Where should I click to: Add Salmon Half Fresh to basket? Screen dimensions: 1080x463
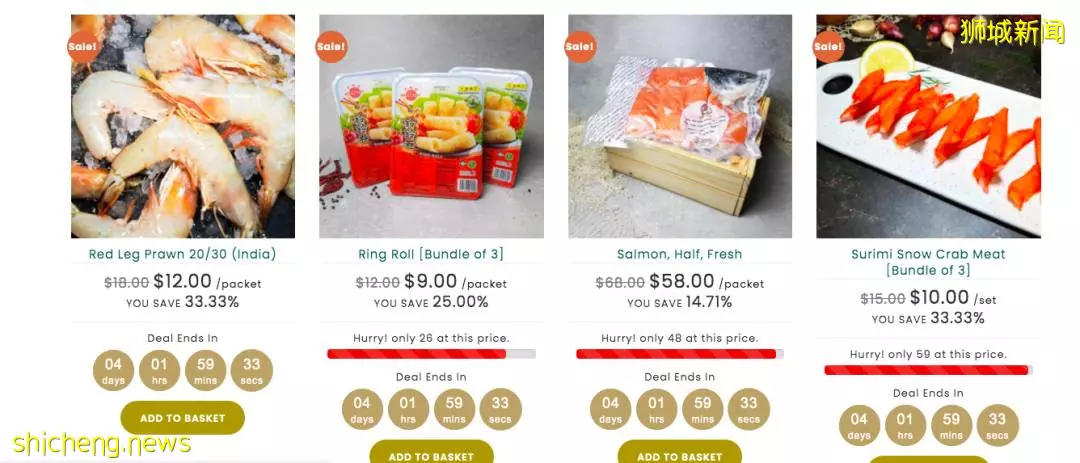pyautogui.click(x=680, y=454)
